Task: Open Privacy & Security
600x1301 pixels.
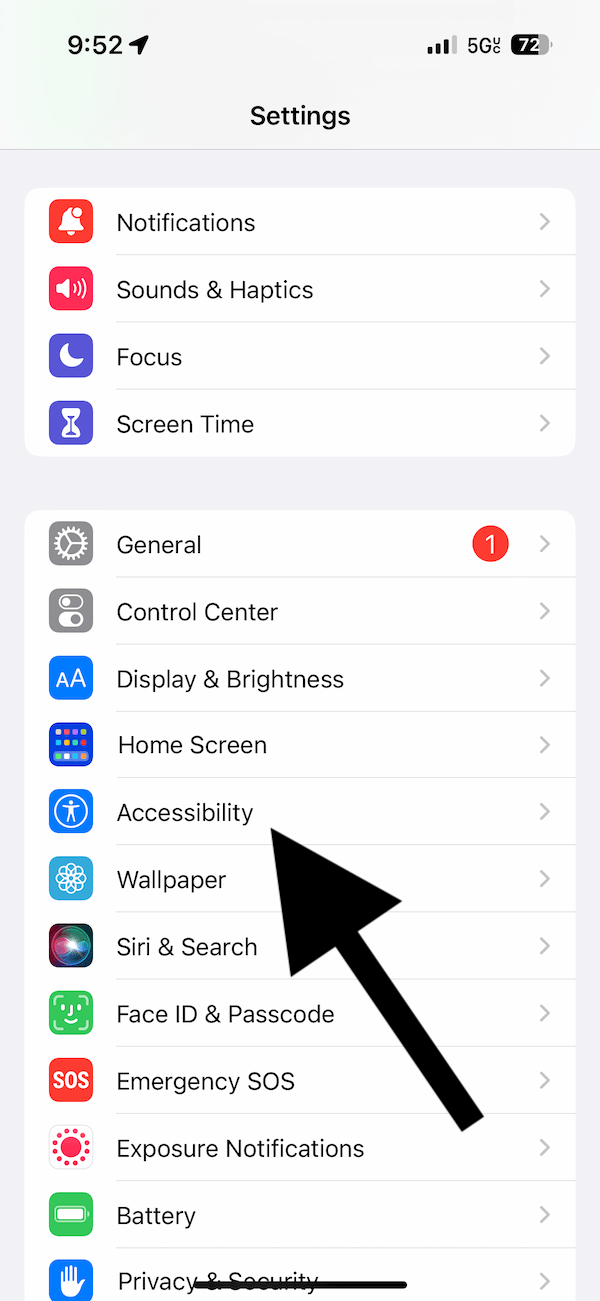Action: point(300,1275)
